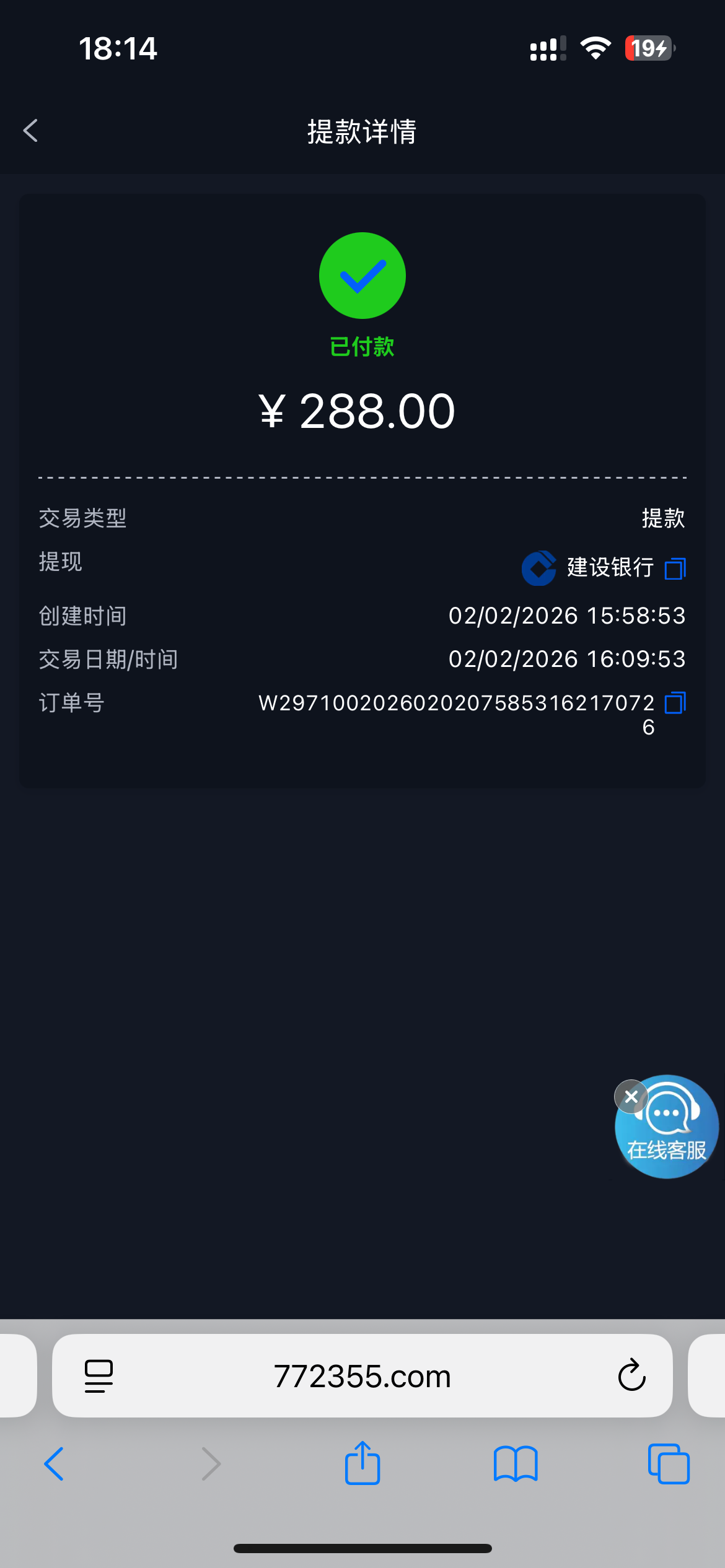Go back from the 提款详情 page
This screenshot has height=1568, width=725.
31,131
